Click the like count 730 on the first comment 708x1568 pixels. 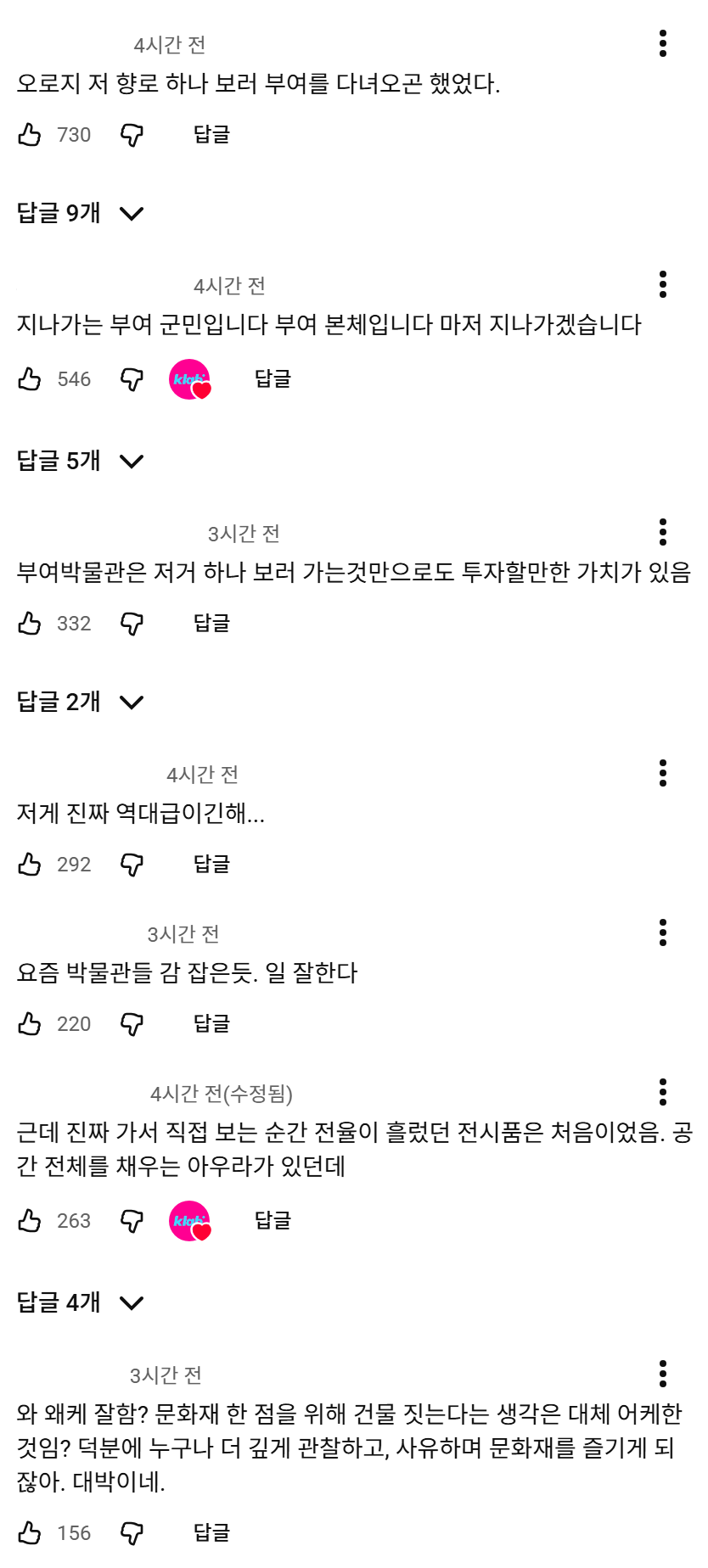point(74,133)
